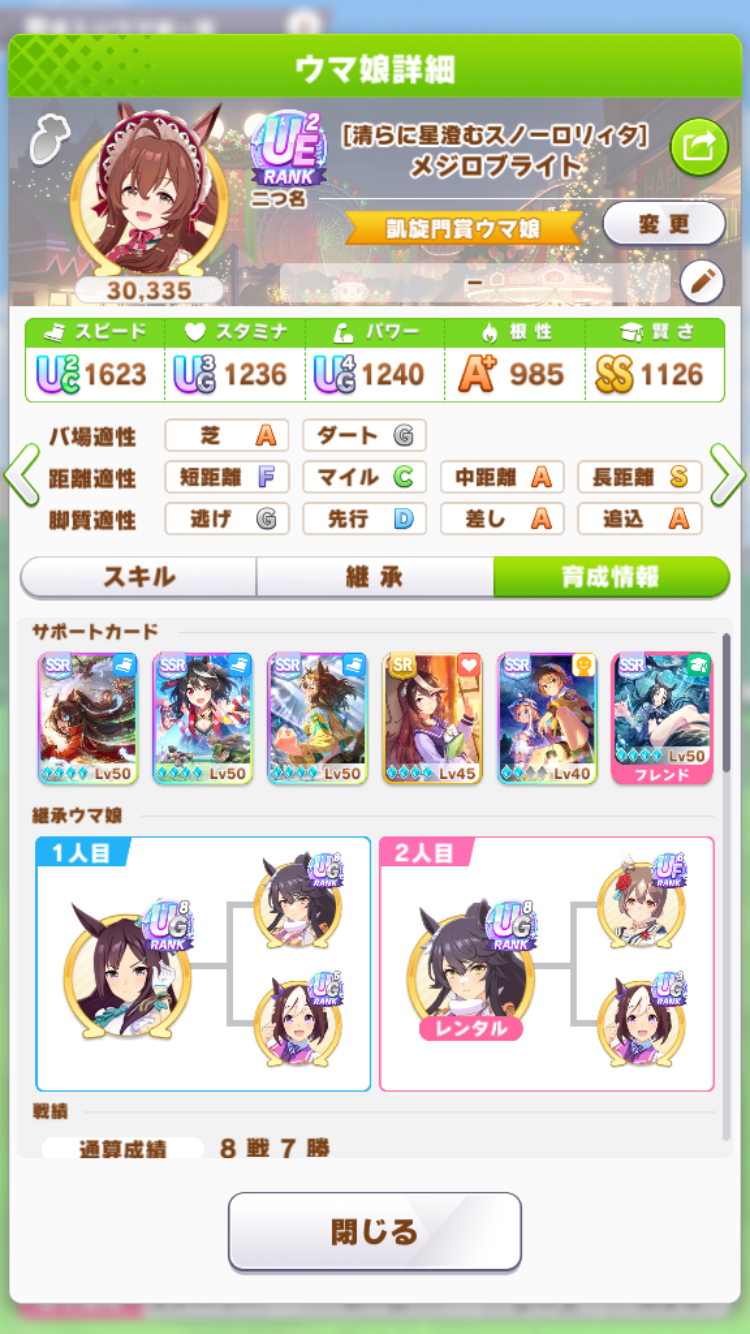Switch to the スキル tab

click(139, 577)
